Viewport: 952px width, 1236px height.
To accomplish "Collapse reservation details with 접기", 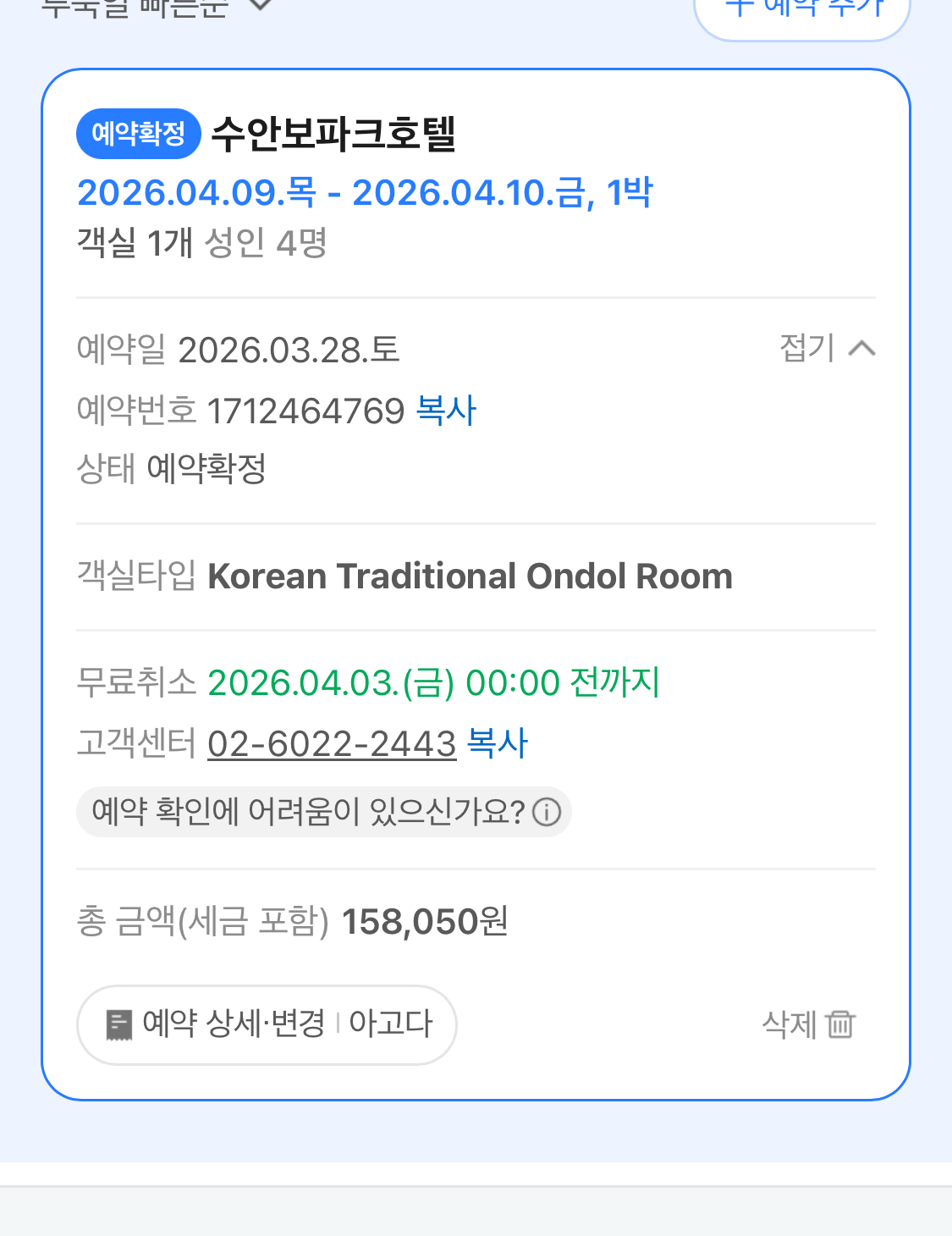I will click(x=827, y=348).
